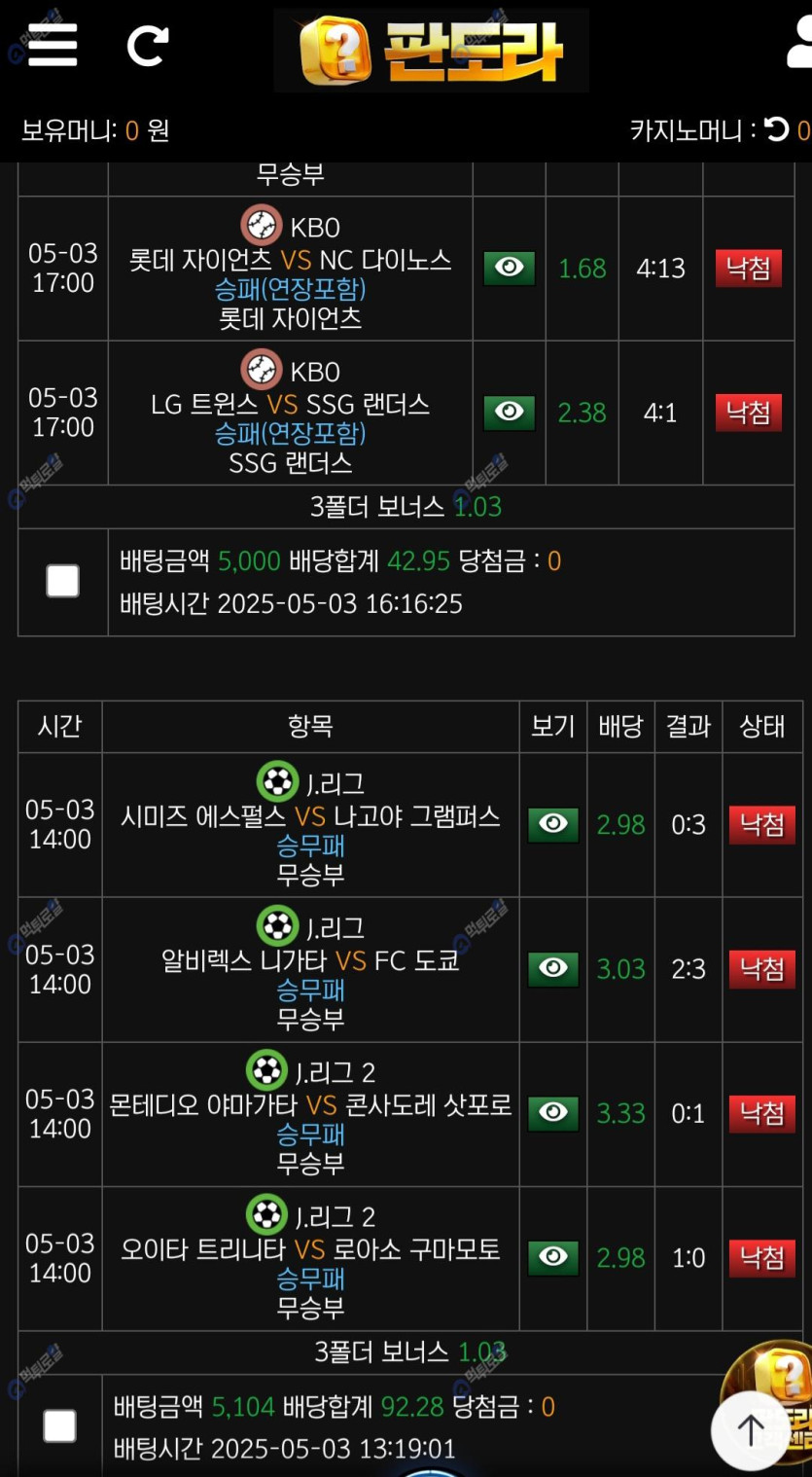The width and height of the screenshot is (812, 1477).
Task: View details for 몬테디오 야마가타 VS 콘사도레 삿포로
Action: (552, 1113)
